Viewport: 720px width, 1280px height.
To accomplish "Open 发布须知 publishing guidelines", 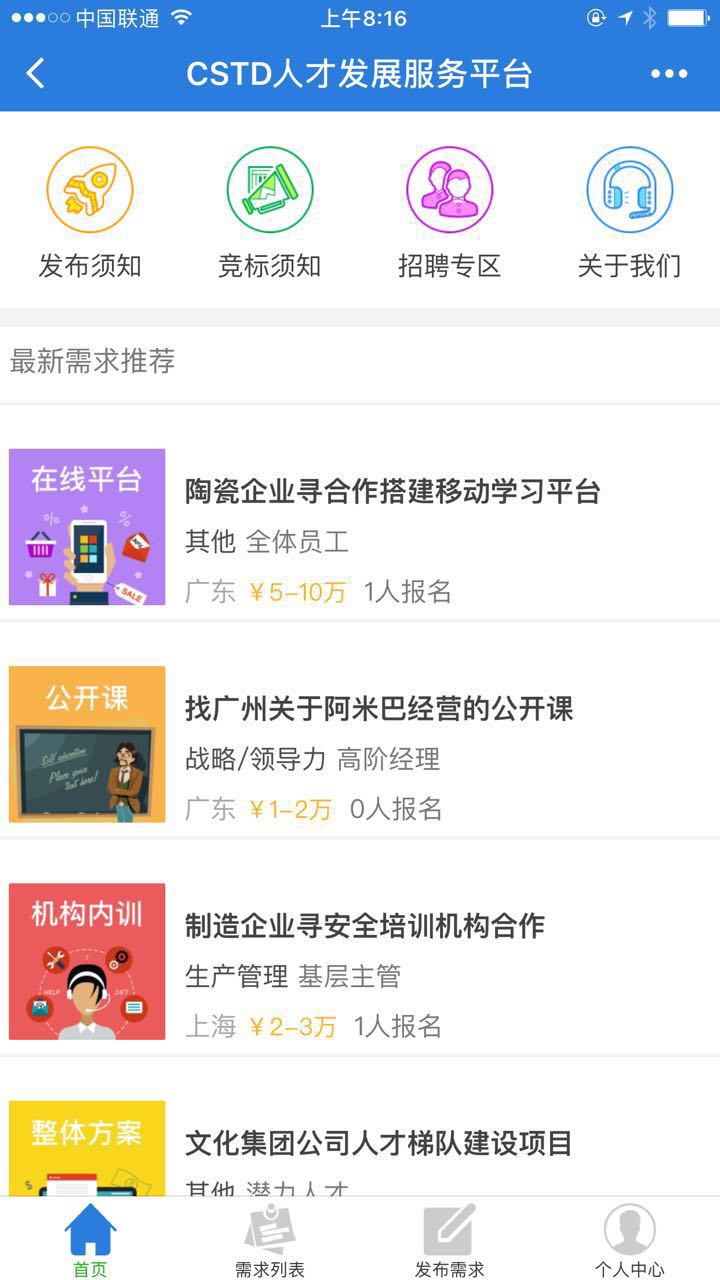I will click(x=90, y=212).
